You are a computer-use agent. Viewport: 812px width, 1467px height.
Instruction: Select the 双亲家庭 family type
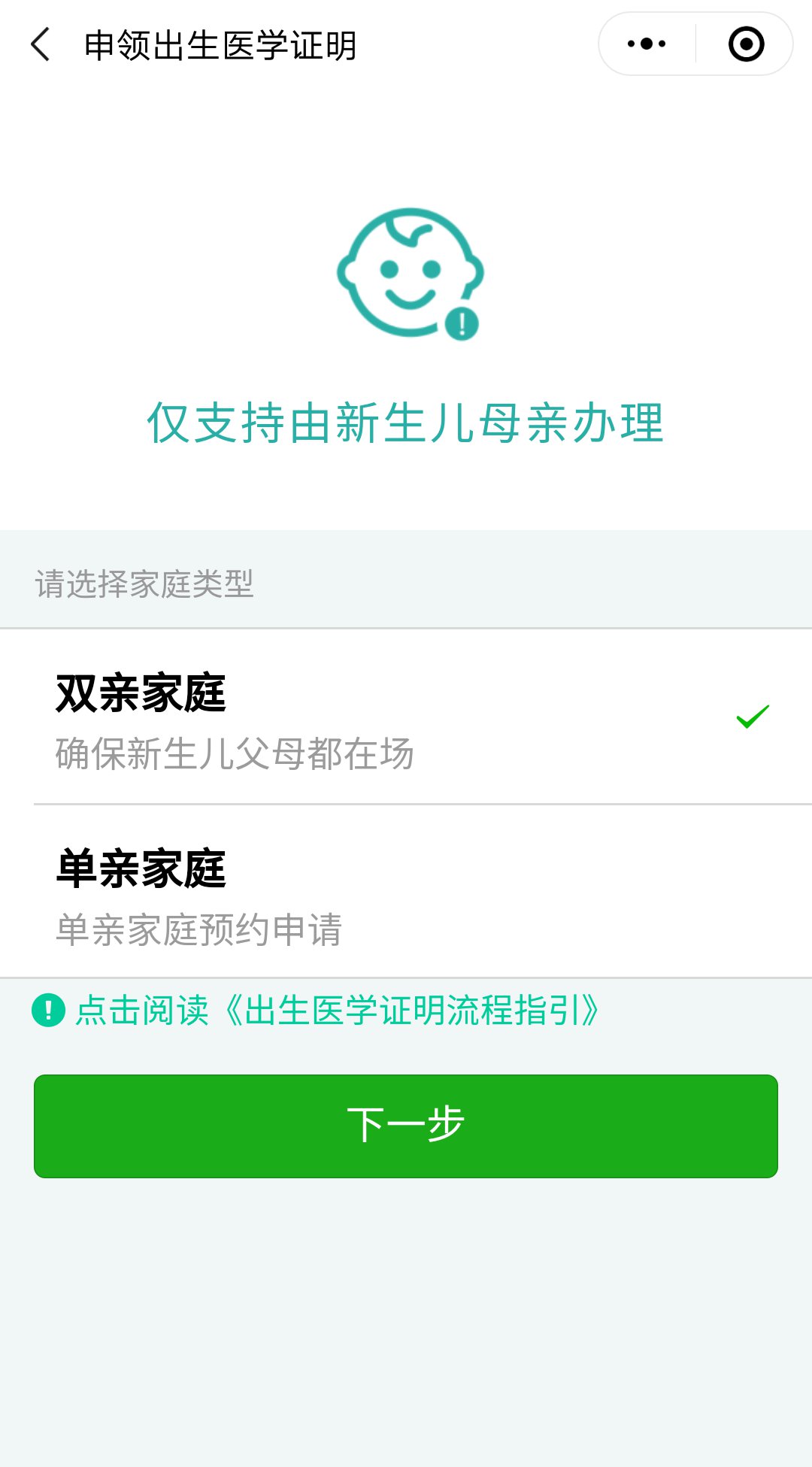[406, 717]
